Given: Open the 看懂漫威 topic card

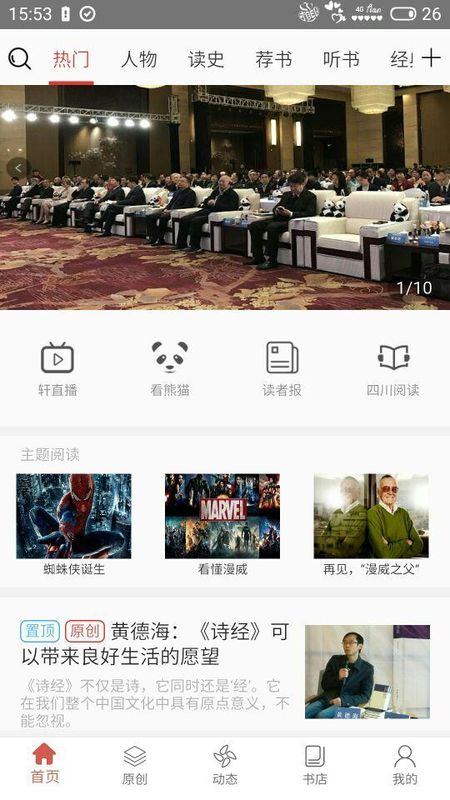Looking at the screenshot, I should [222, 524].
